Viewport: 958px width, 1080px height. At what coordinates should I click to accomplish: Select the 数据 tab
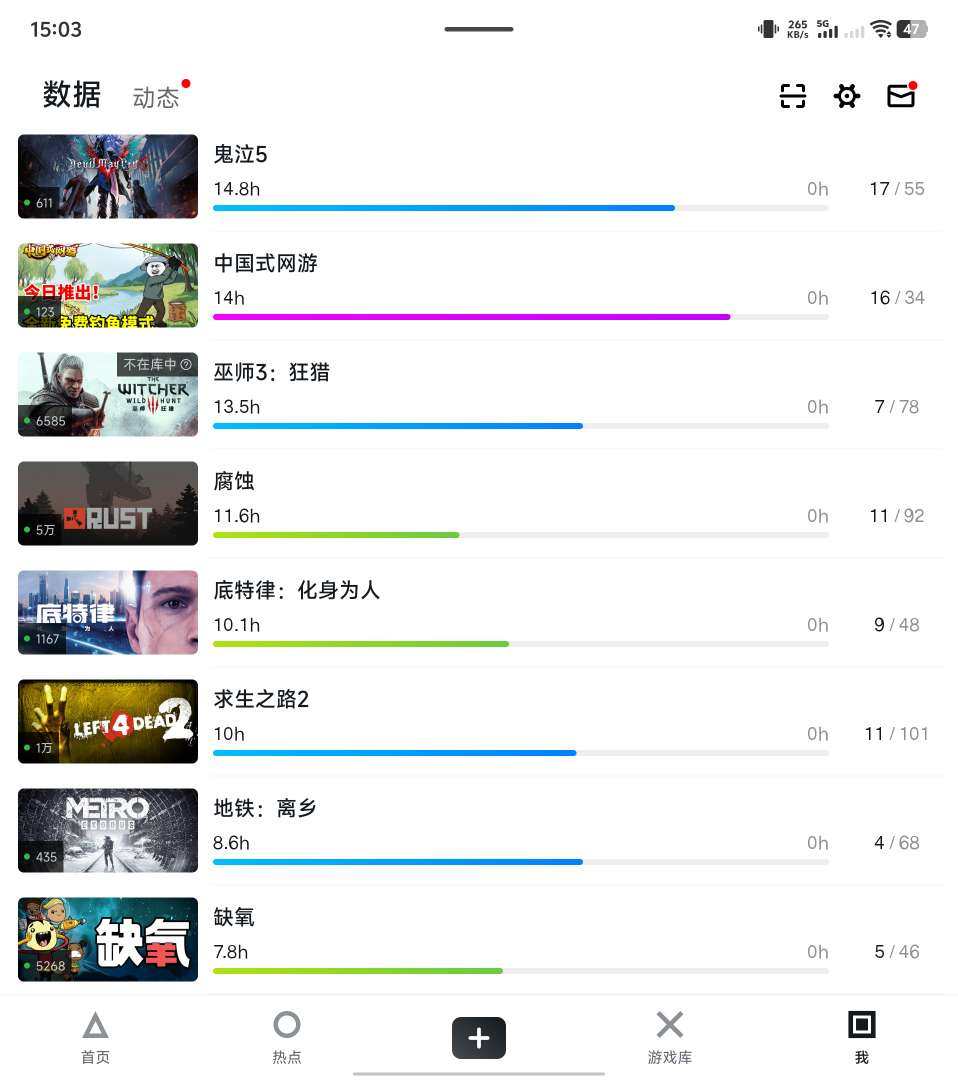[x=72, y=95]
